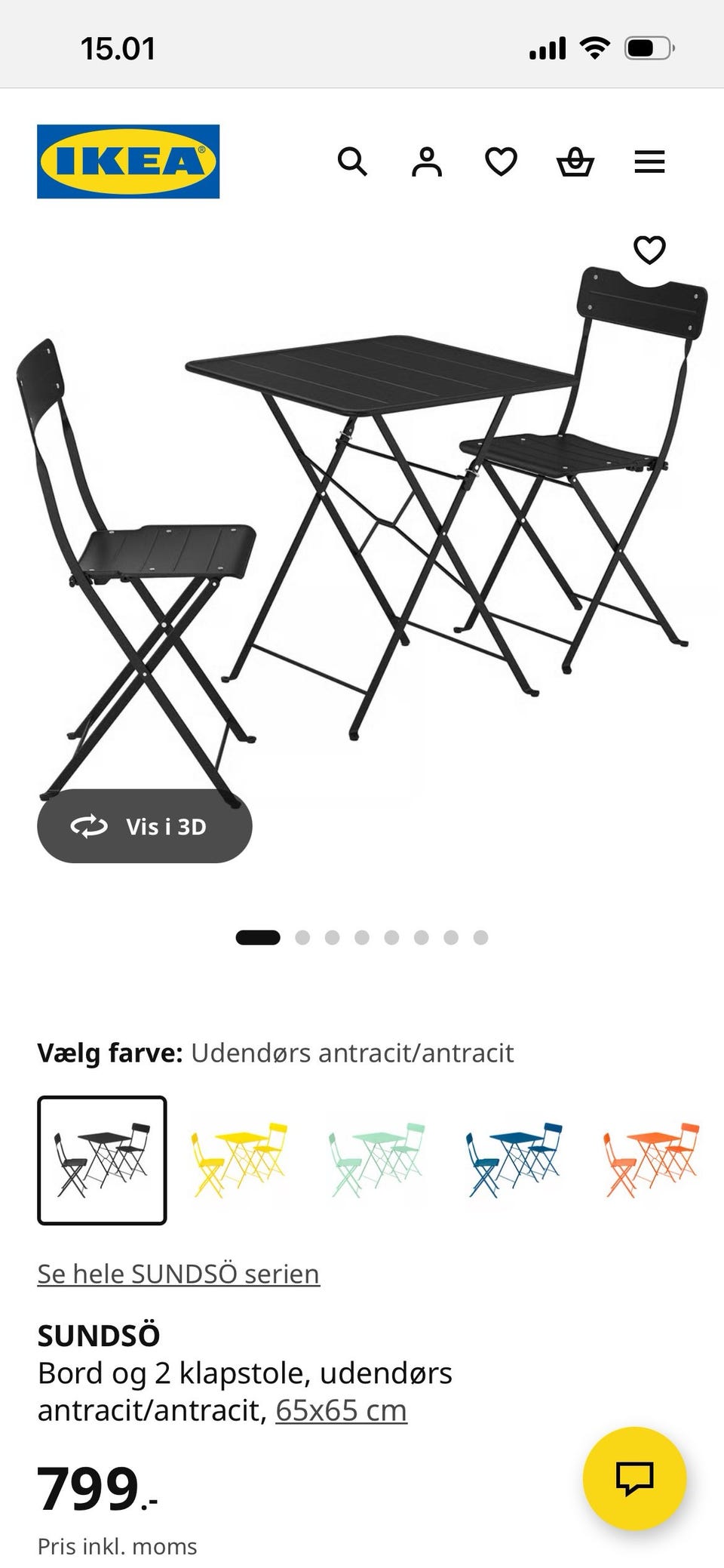Open the search icon in the header
The image size is (724, 1568).
(351, 161)
